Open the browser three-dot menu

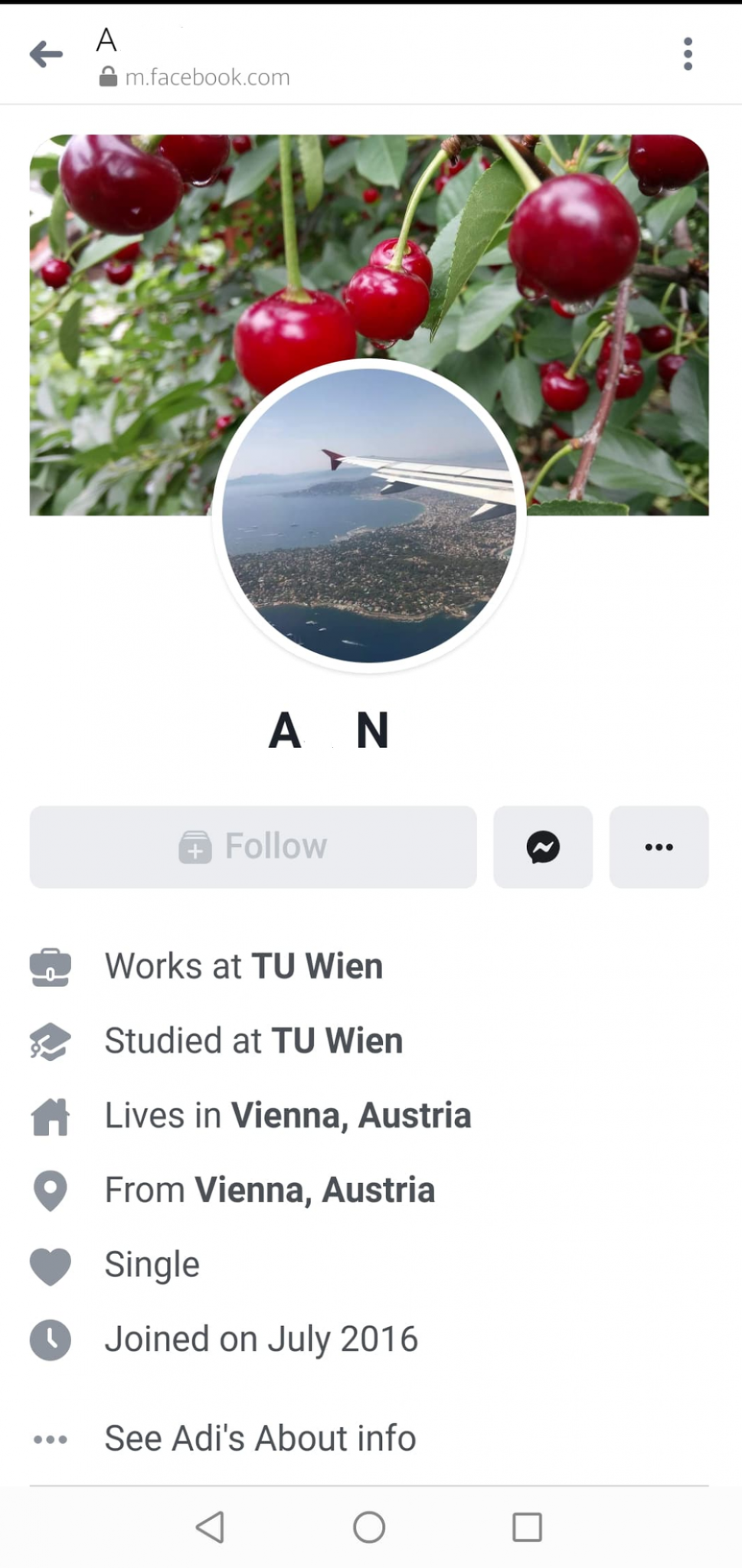[687, 54]
